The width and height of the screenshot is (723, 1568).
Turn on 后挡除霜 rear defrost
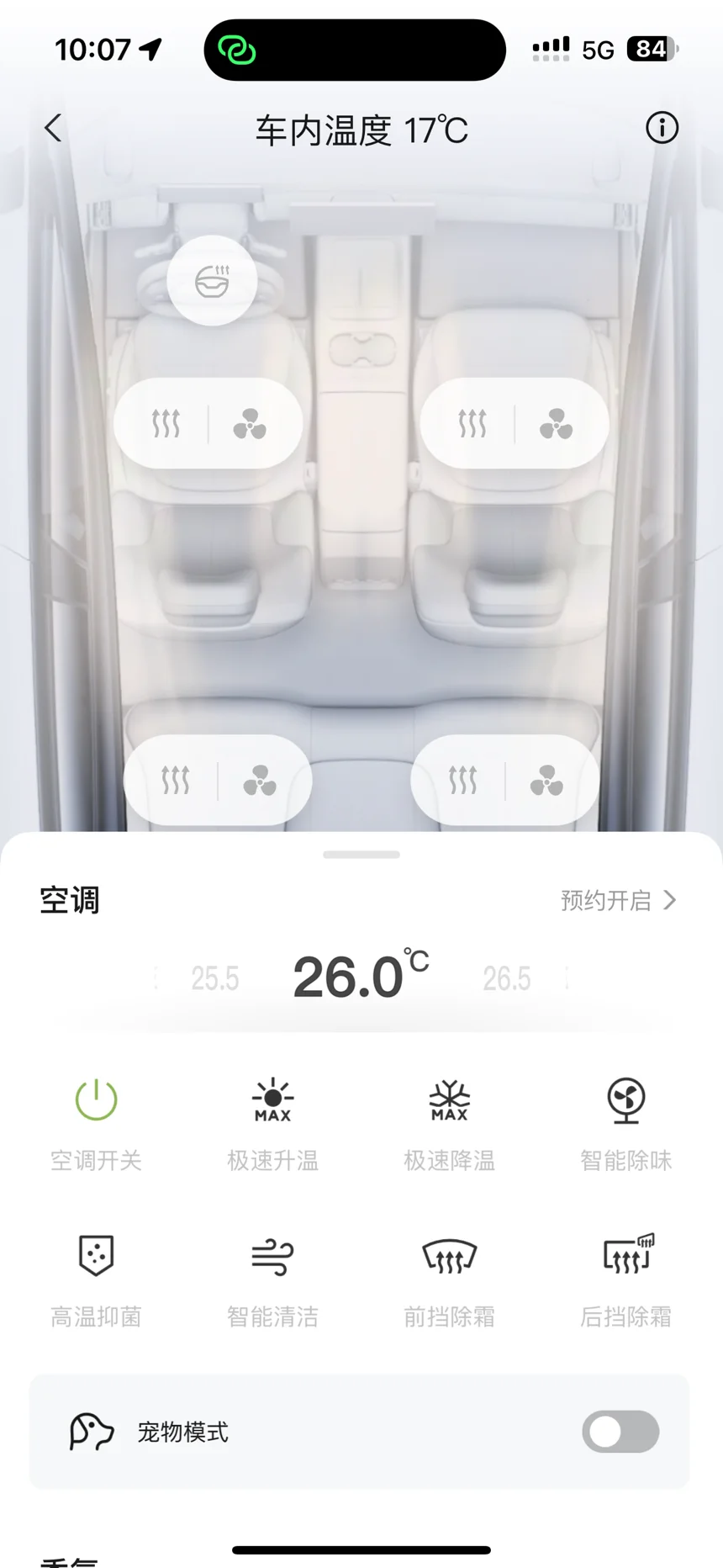coord(625,1256)
